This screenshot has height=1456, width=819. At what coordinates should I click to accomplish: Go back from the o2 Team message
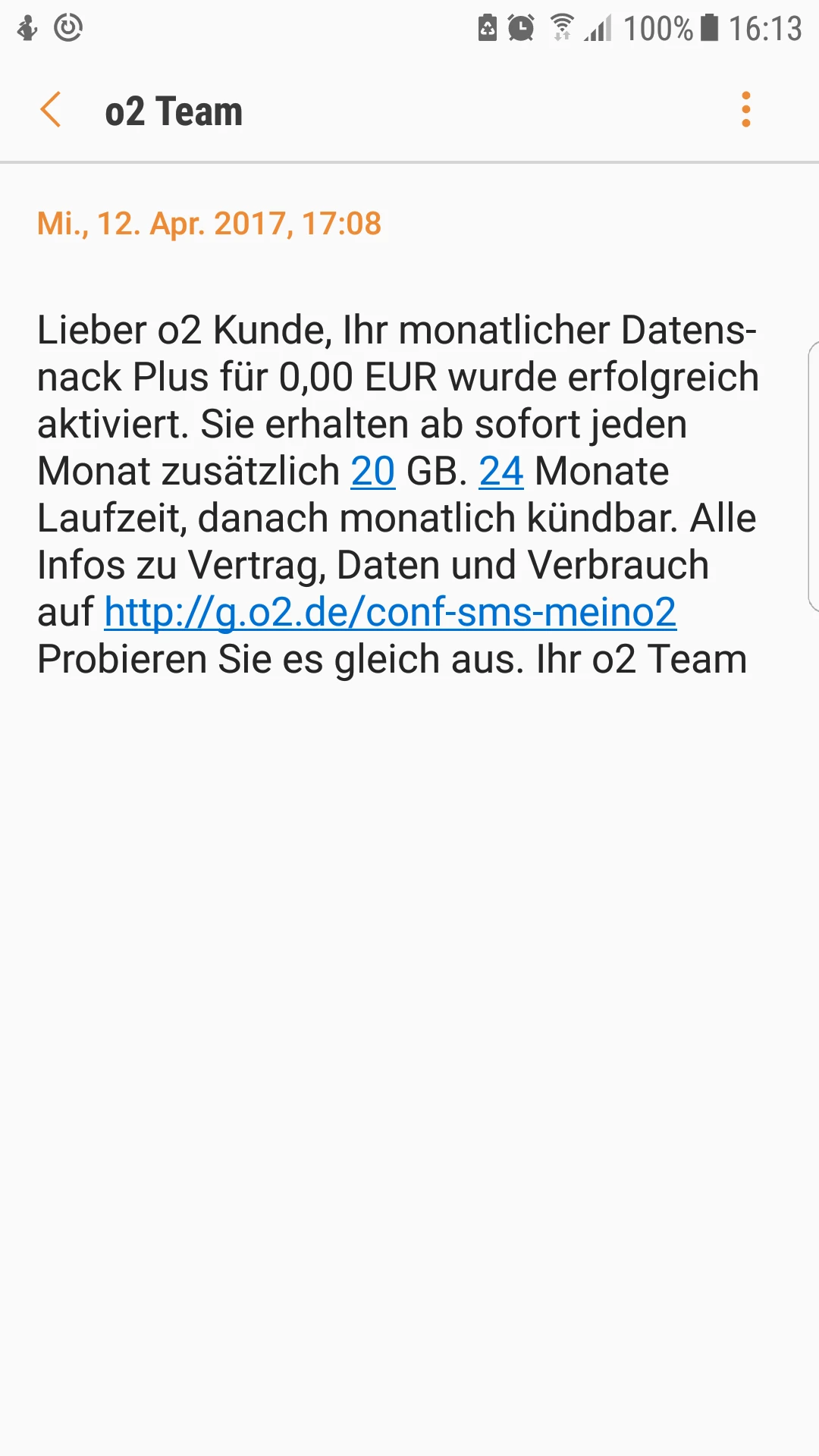pos(51,110)
